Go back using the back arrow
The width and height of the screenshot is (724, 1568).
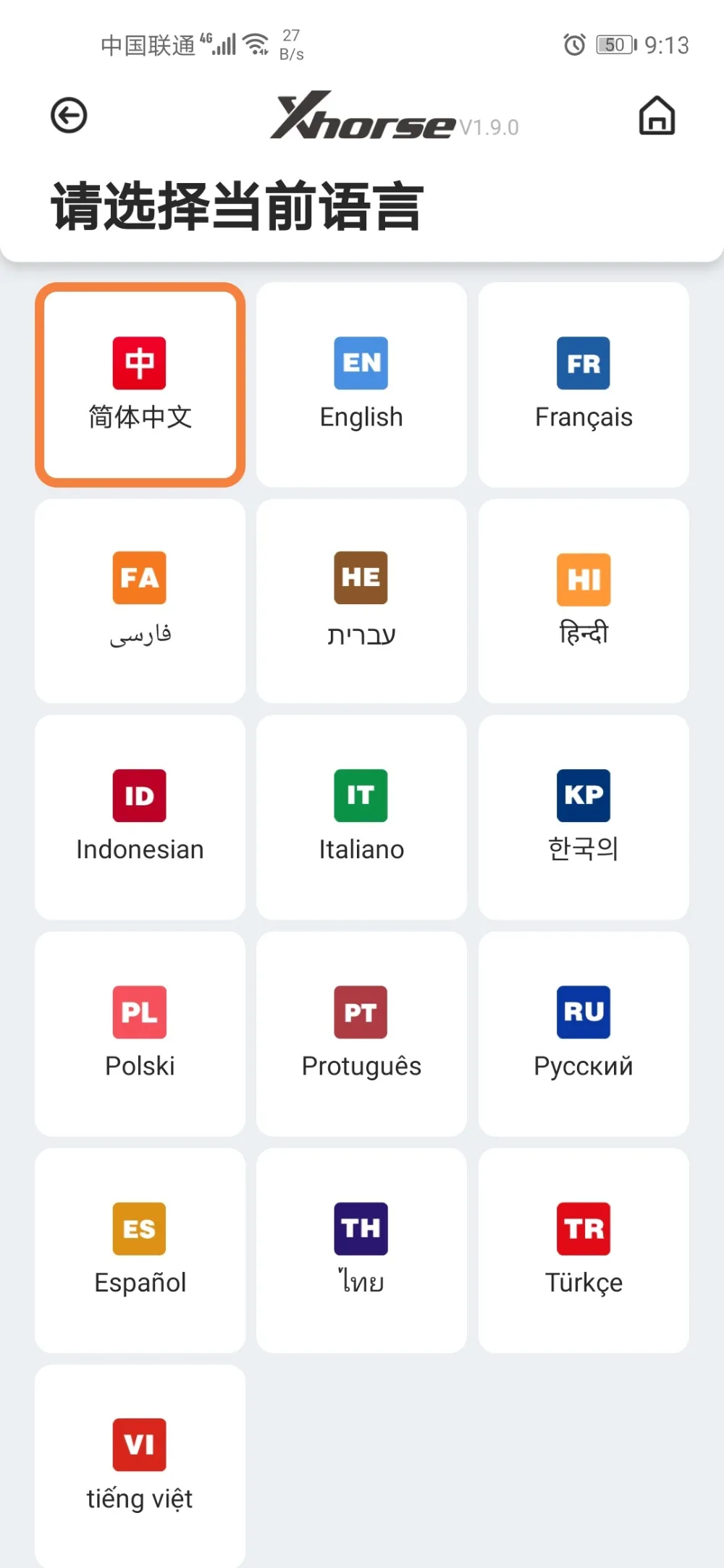69,116
